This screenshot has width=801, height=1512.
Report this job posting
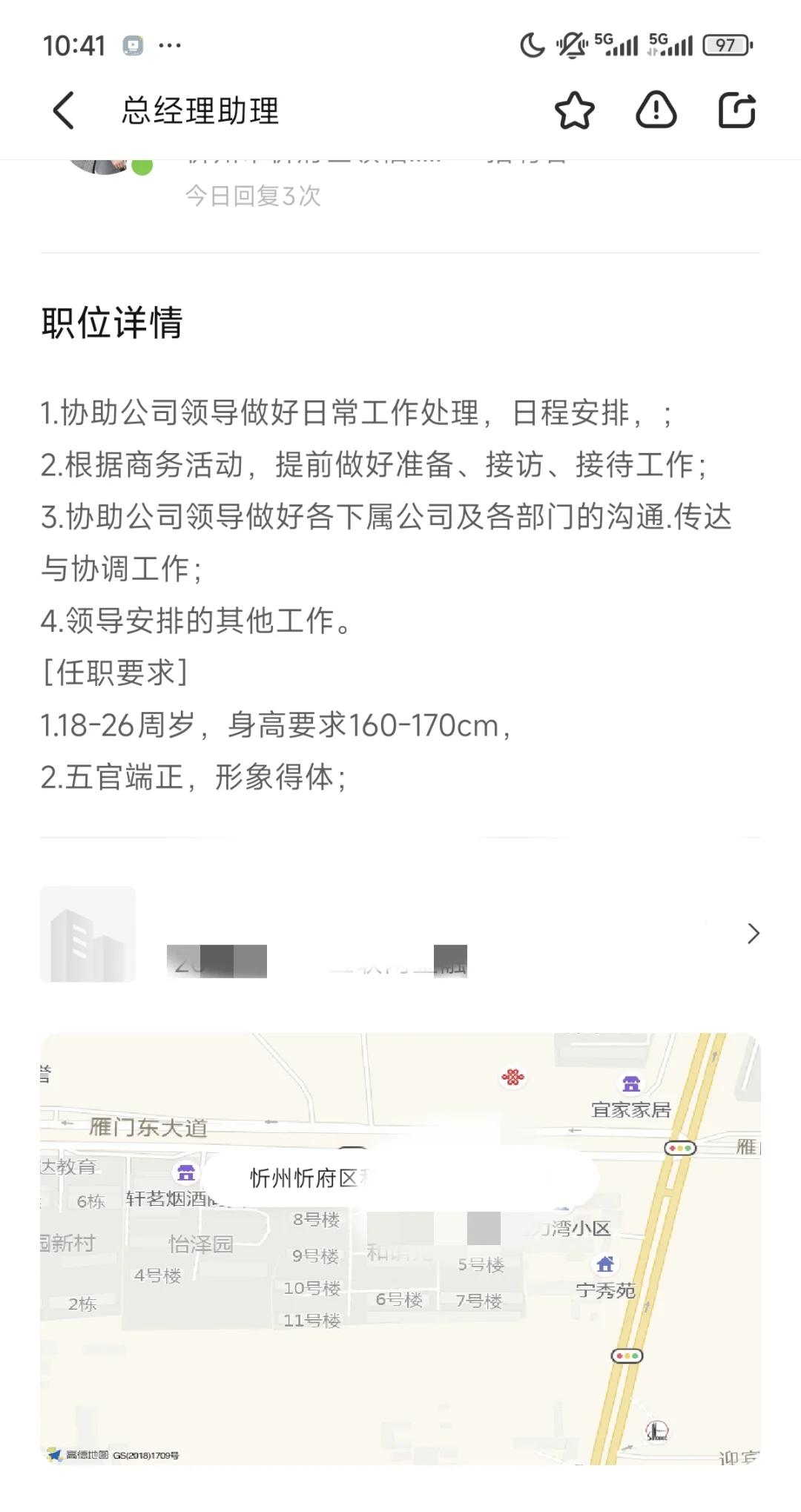point(656,111)
